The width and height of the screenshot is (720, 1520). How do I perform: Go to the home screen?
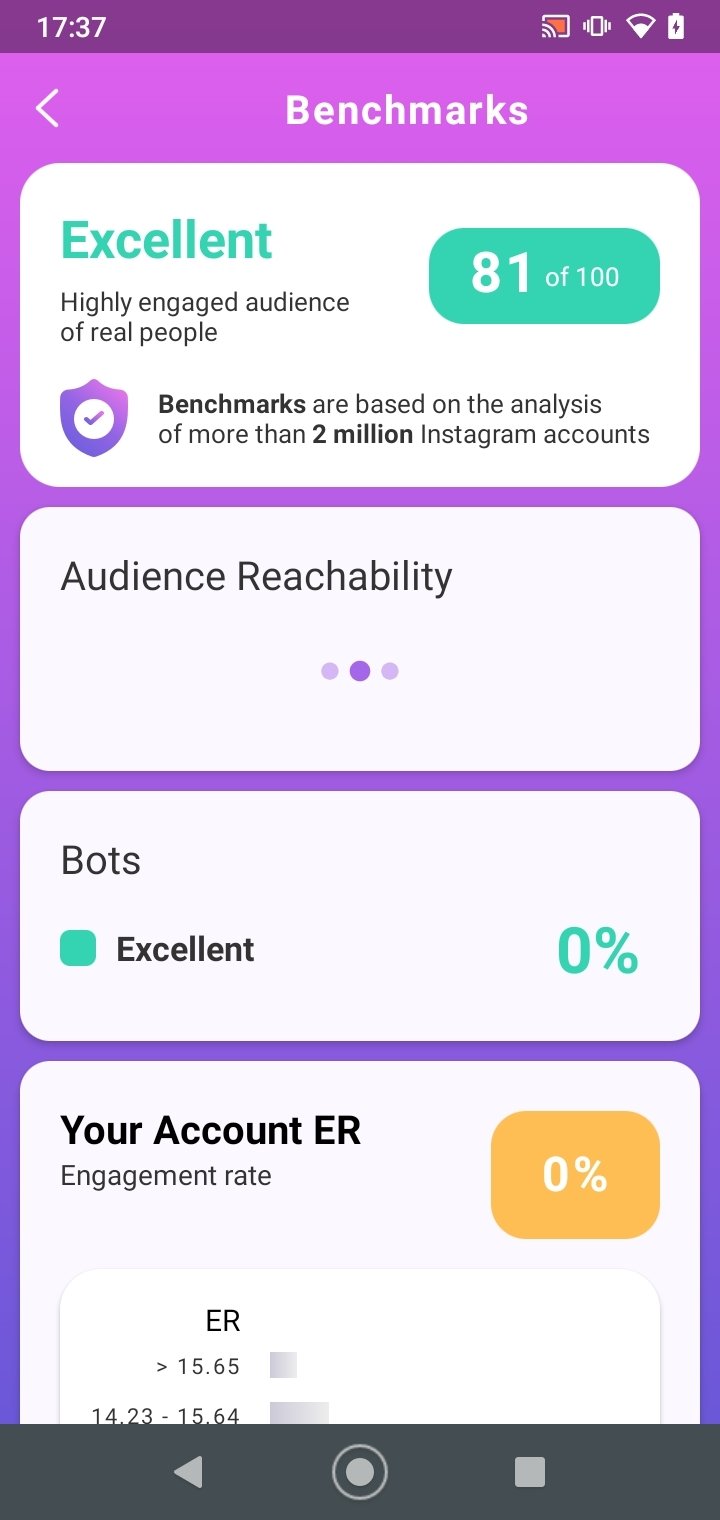(x=360, y=1471)
